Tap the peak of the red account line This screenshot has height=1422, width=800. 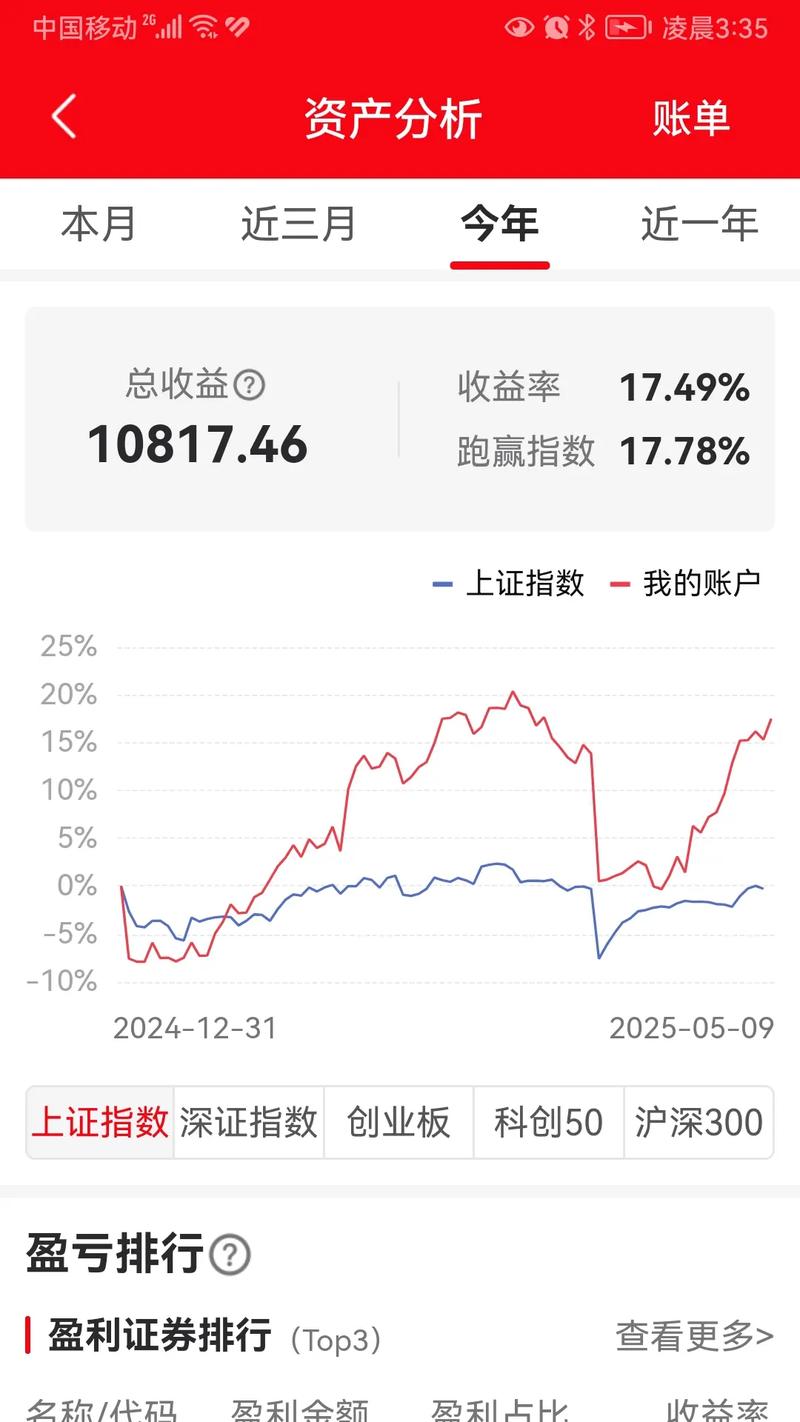click(x=514, y=692)
